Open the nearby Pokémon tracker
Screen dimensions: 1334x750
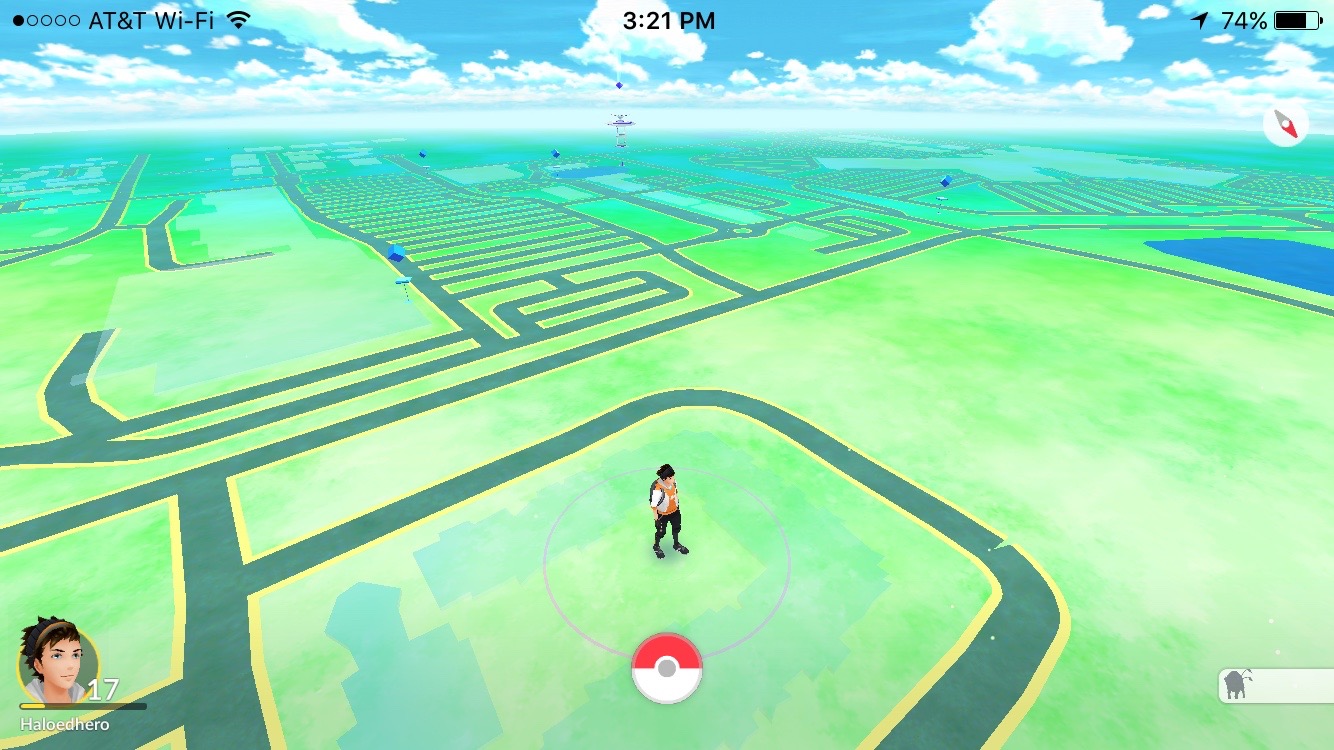(x=1274, y=686)
